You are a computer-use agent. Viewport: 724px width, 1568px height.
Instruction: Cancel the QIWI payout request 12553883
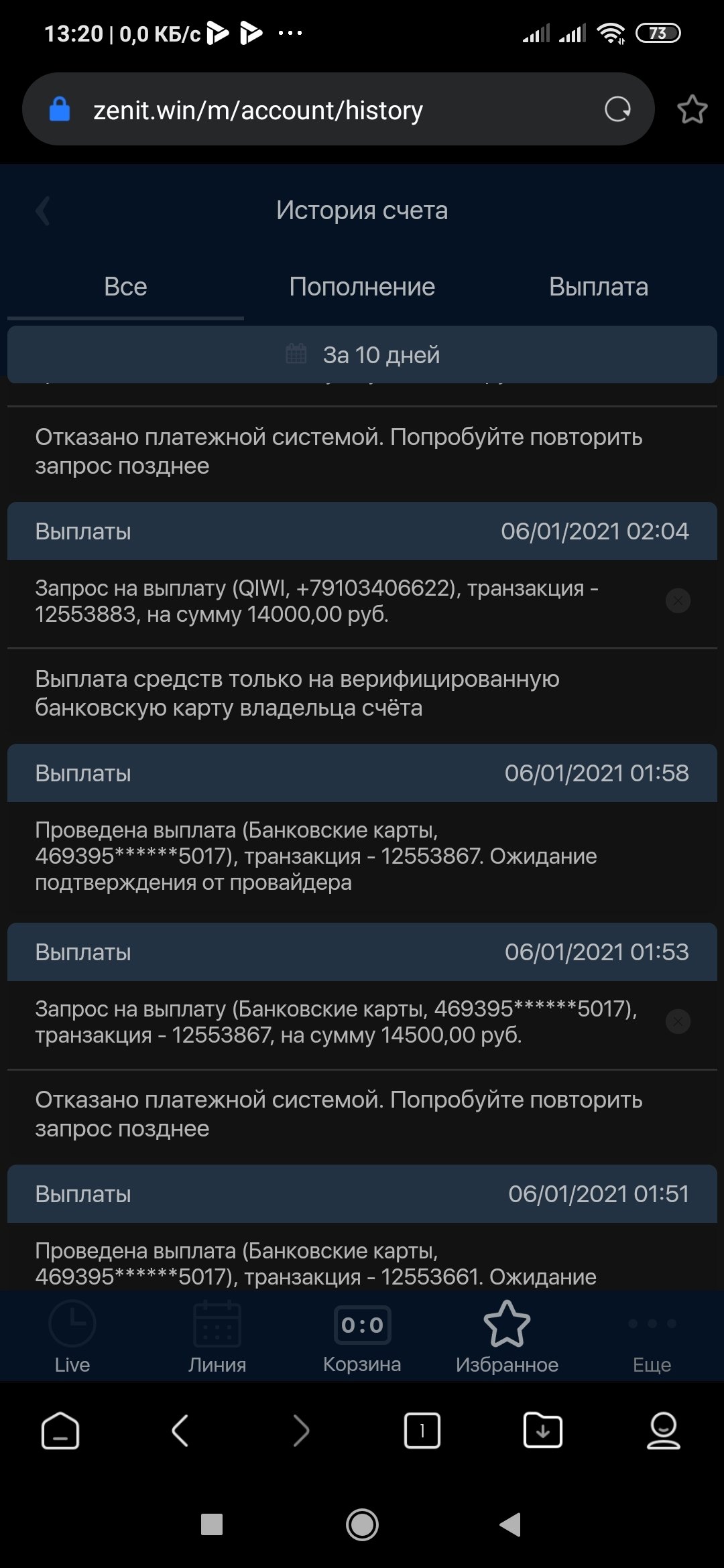(678, 600)
